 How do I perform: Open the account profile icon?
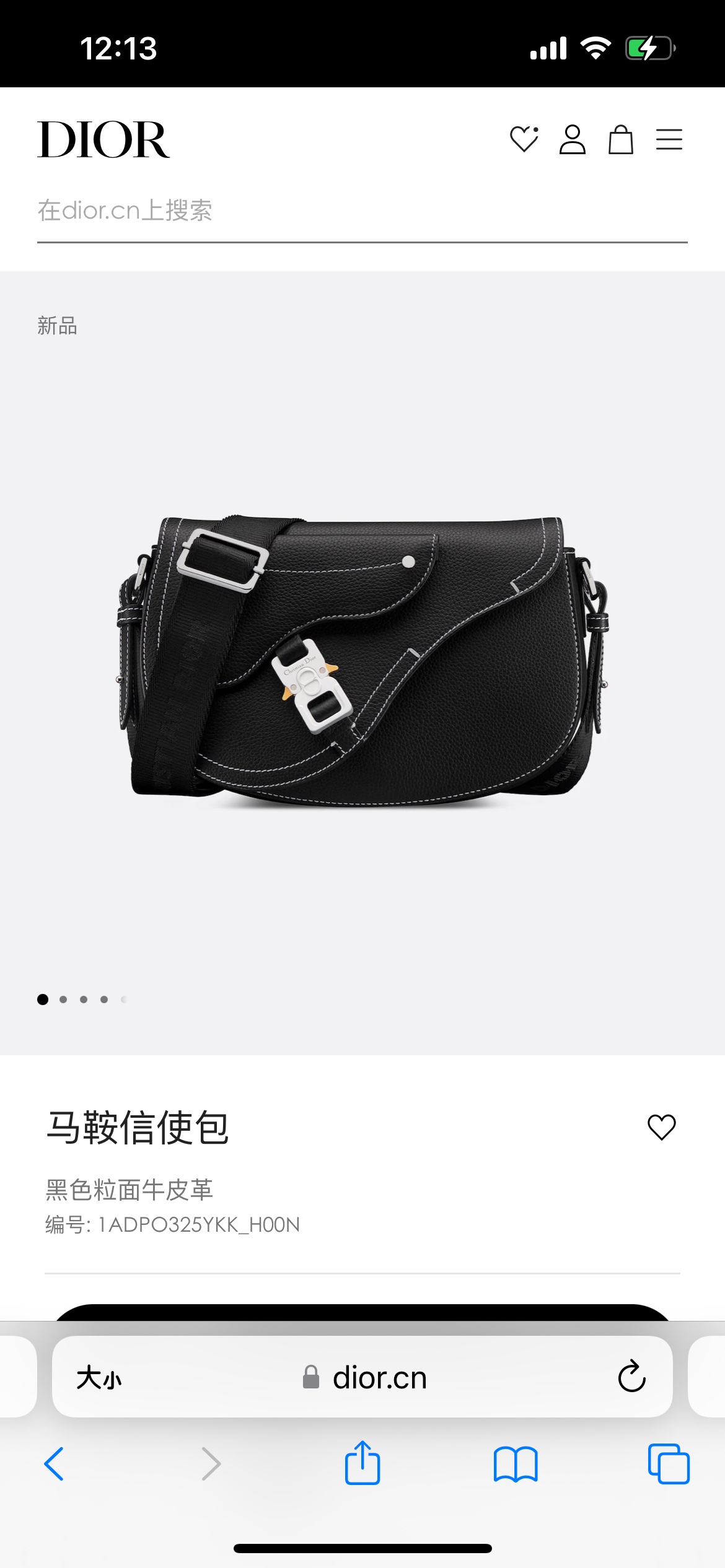point(572,139)
